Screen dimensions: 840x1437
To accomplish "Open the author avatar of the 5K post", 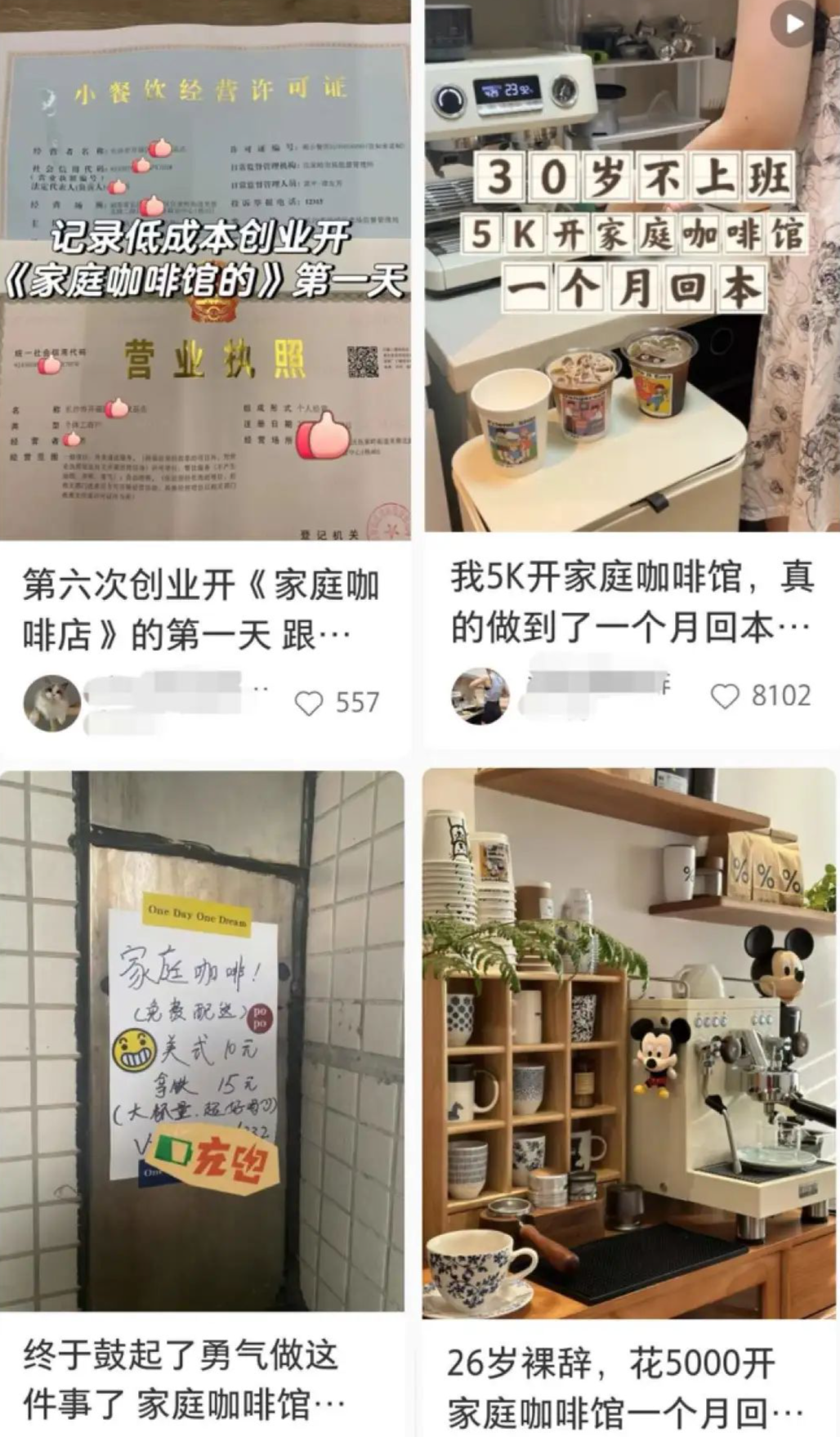I will click(480, 696).
